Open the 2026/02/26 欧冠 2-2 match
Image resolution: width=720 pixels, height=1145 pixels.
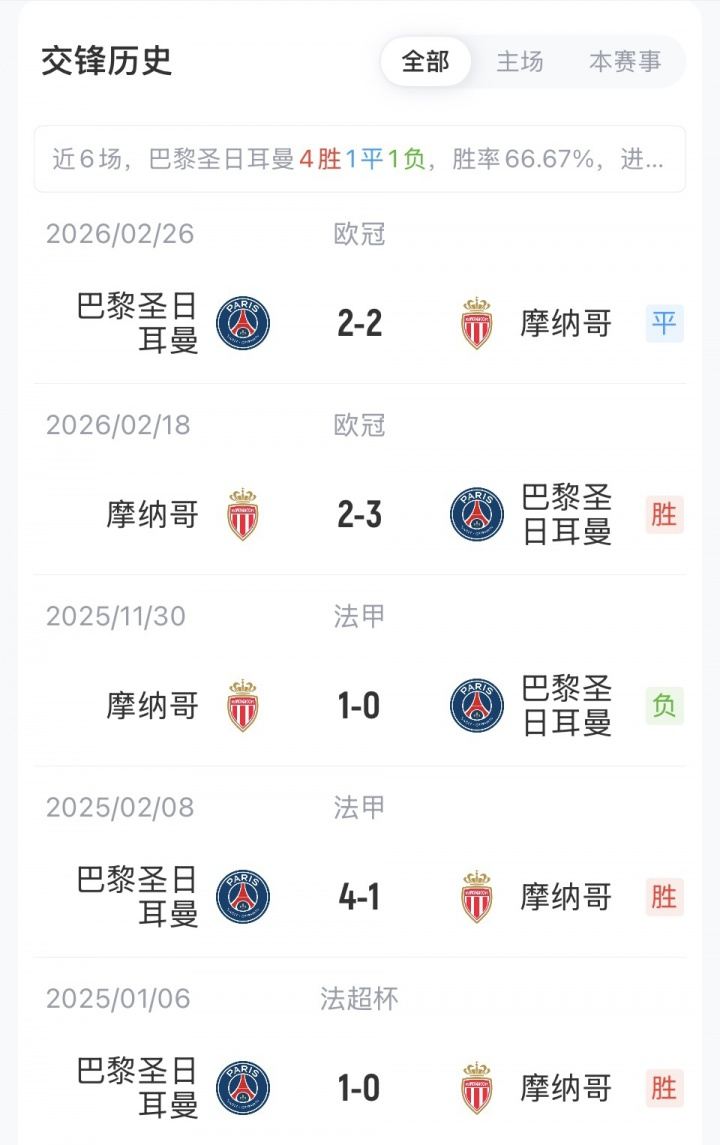point(359,323)
